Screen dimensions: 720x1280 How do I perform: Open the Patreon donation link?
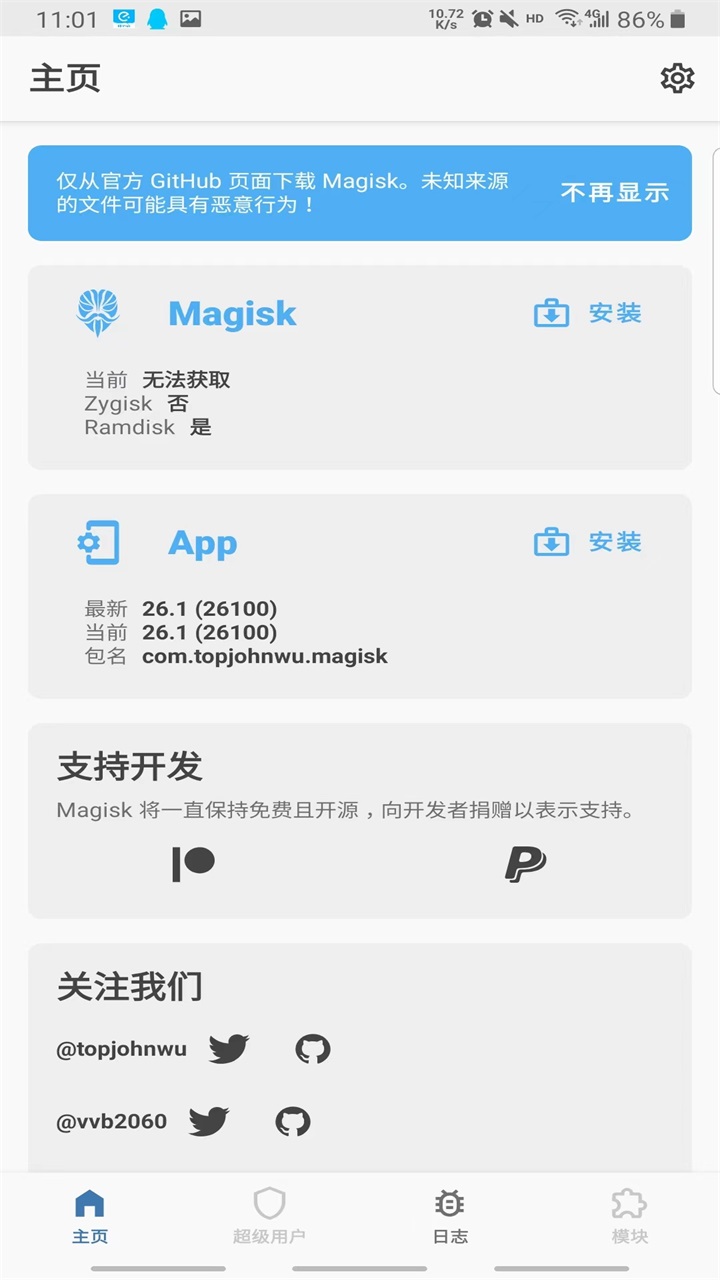(x=194, y=864)
